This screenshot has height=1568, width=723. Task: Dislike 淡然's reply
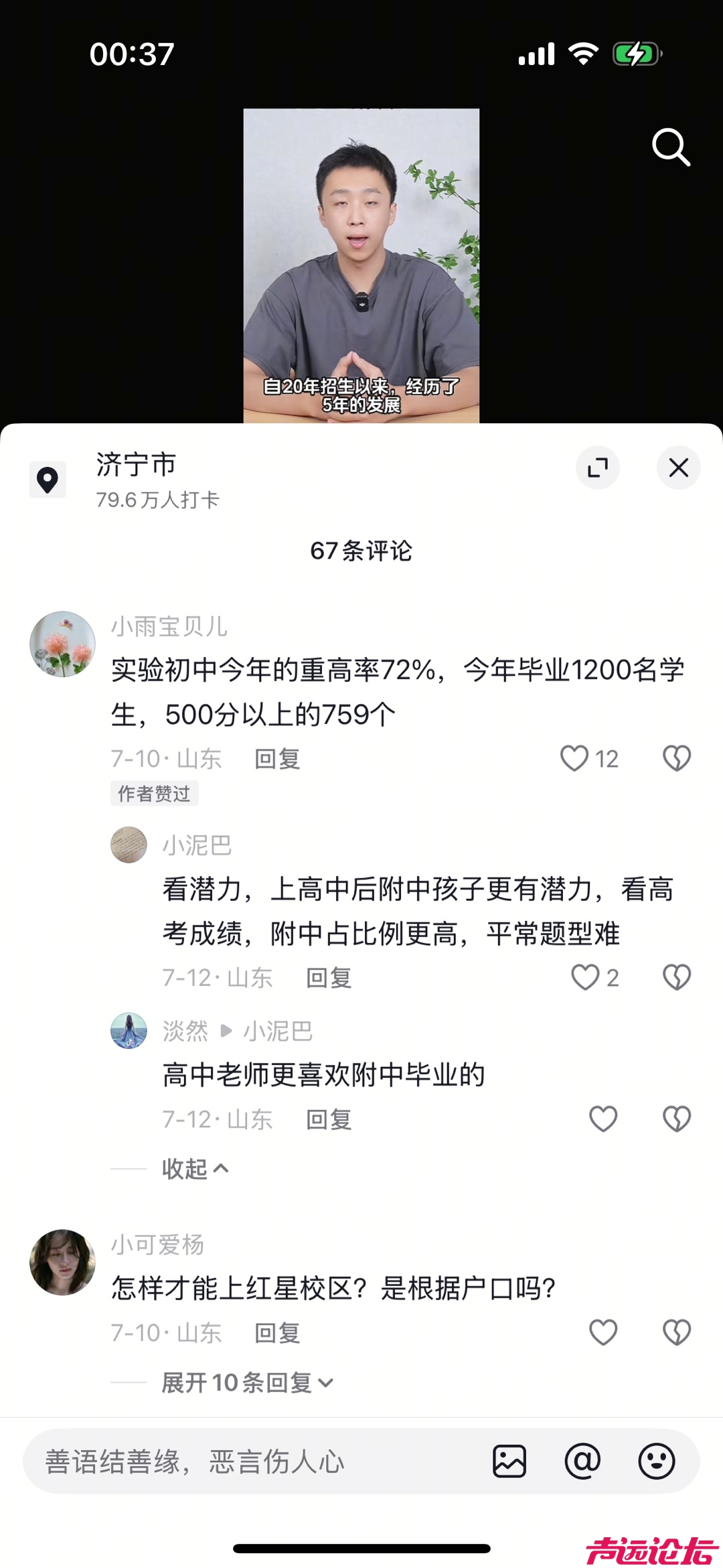tap(676, 1119)
